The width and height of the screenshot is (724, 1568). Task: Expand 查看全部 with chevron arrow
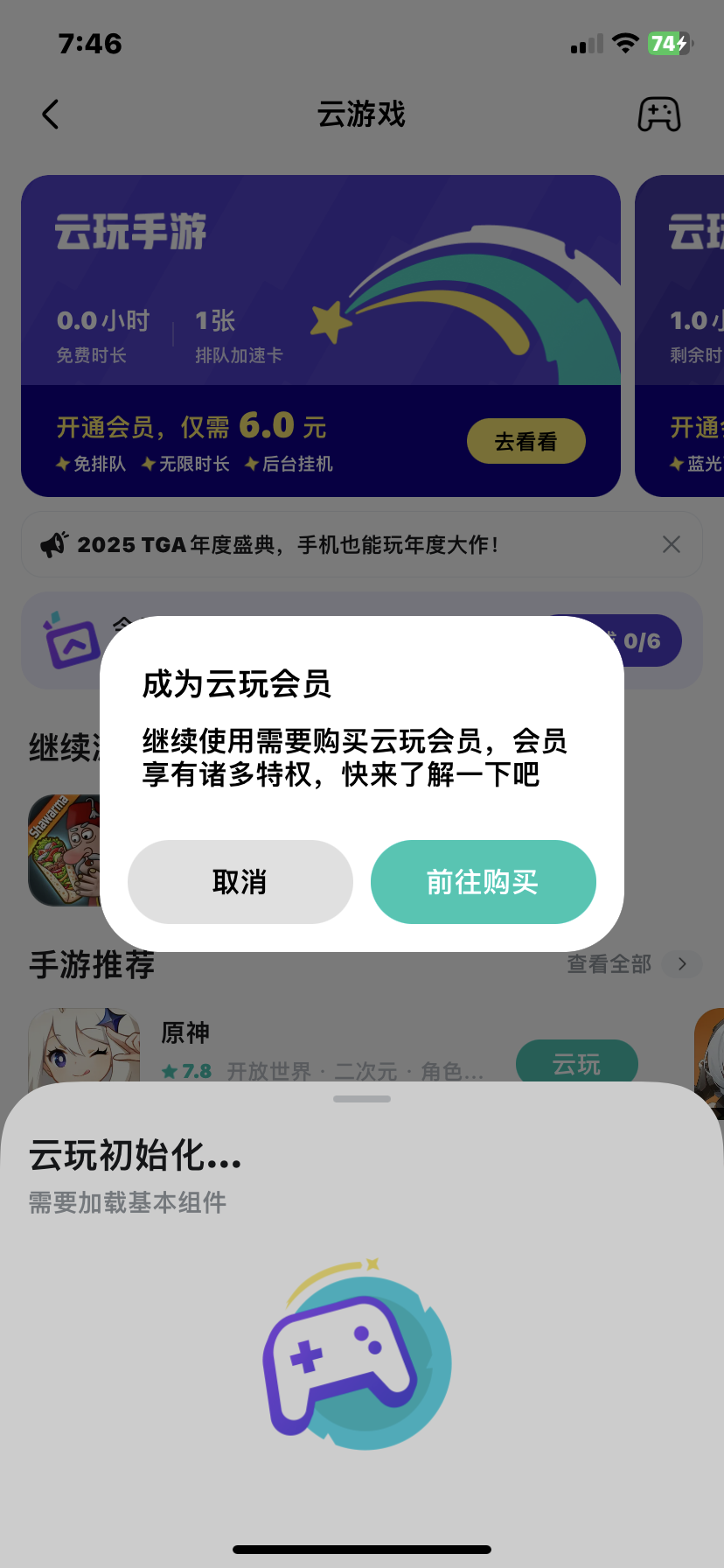(683, 964)
